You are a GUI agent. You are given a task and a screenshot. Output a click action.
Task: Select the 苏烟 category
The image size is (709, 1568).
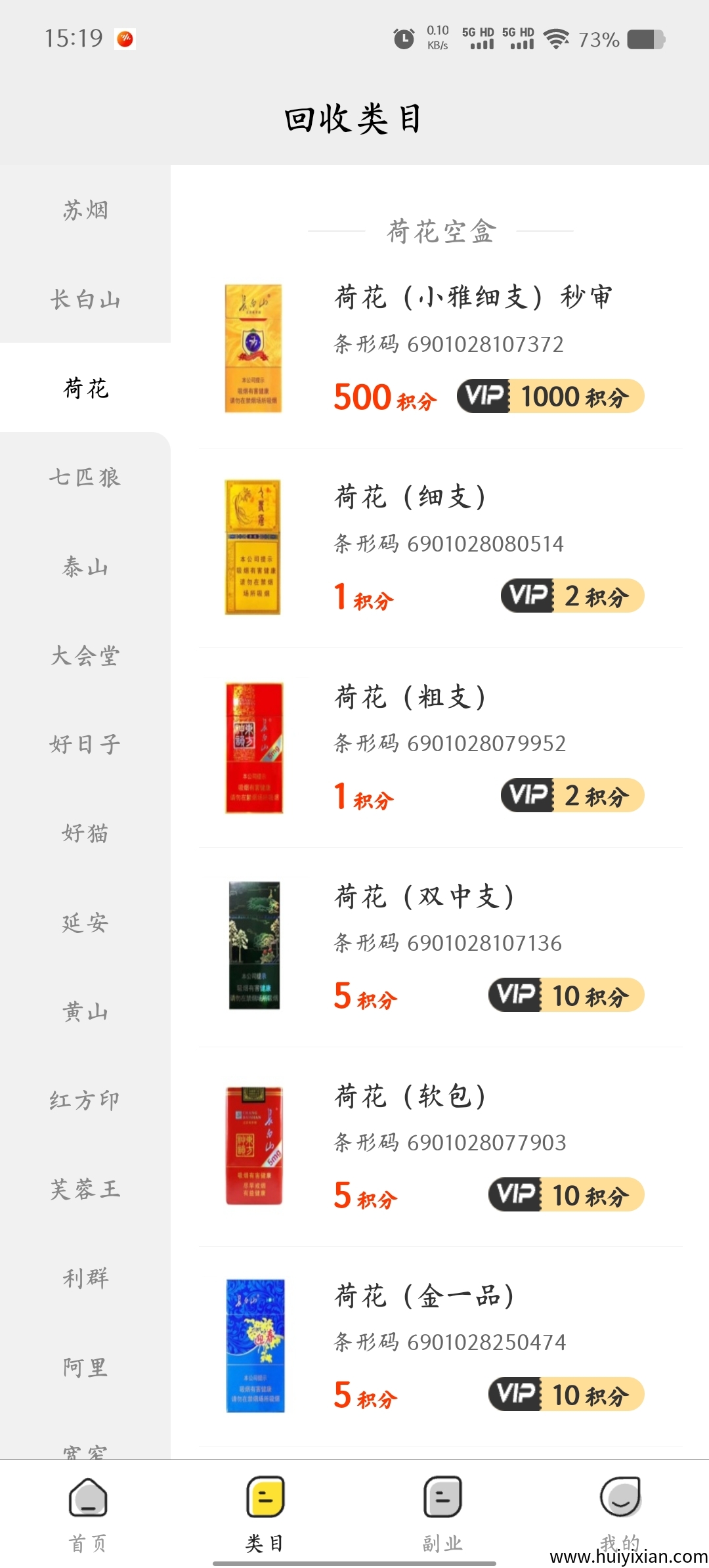tap(85, 210)
